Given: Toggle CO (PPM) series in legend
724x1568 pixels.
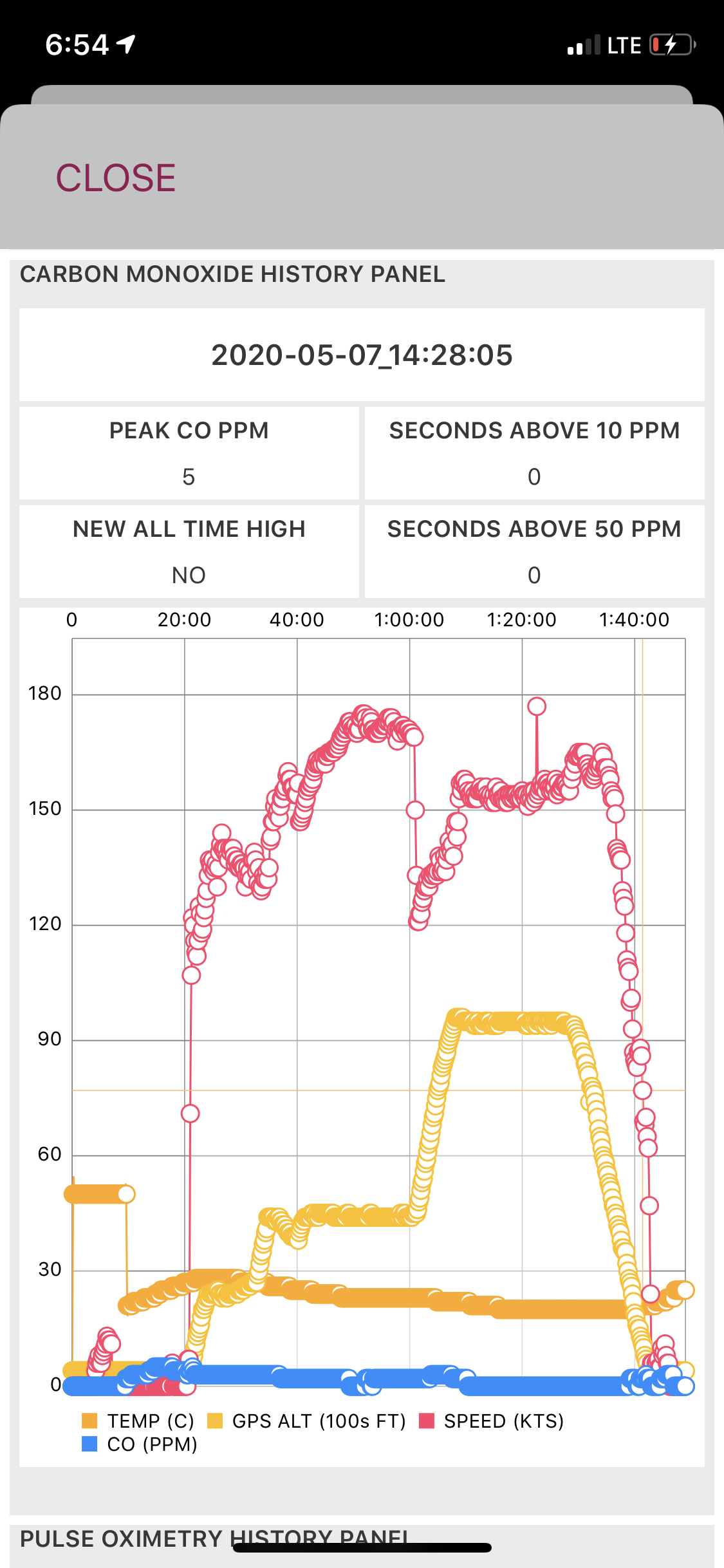Looking at the screenshot, I should [140, 1444].
